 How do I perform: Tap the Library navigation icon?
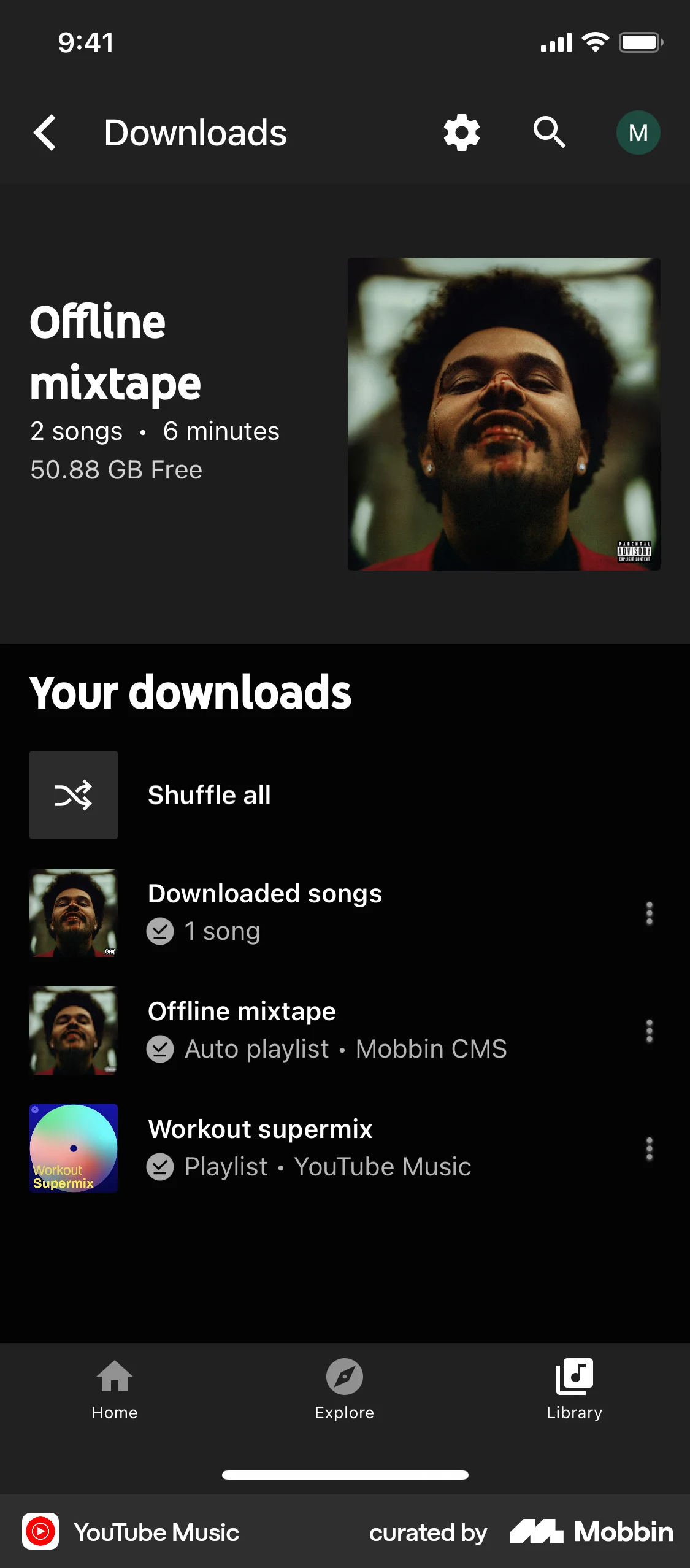coord(573,1377)
